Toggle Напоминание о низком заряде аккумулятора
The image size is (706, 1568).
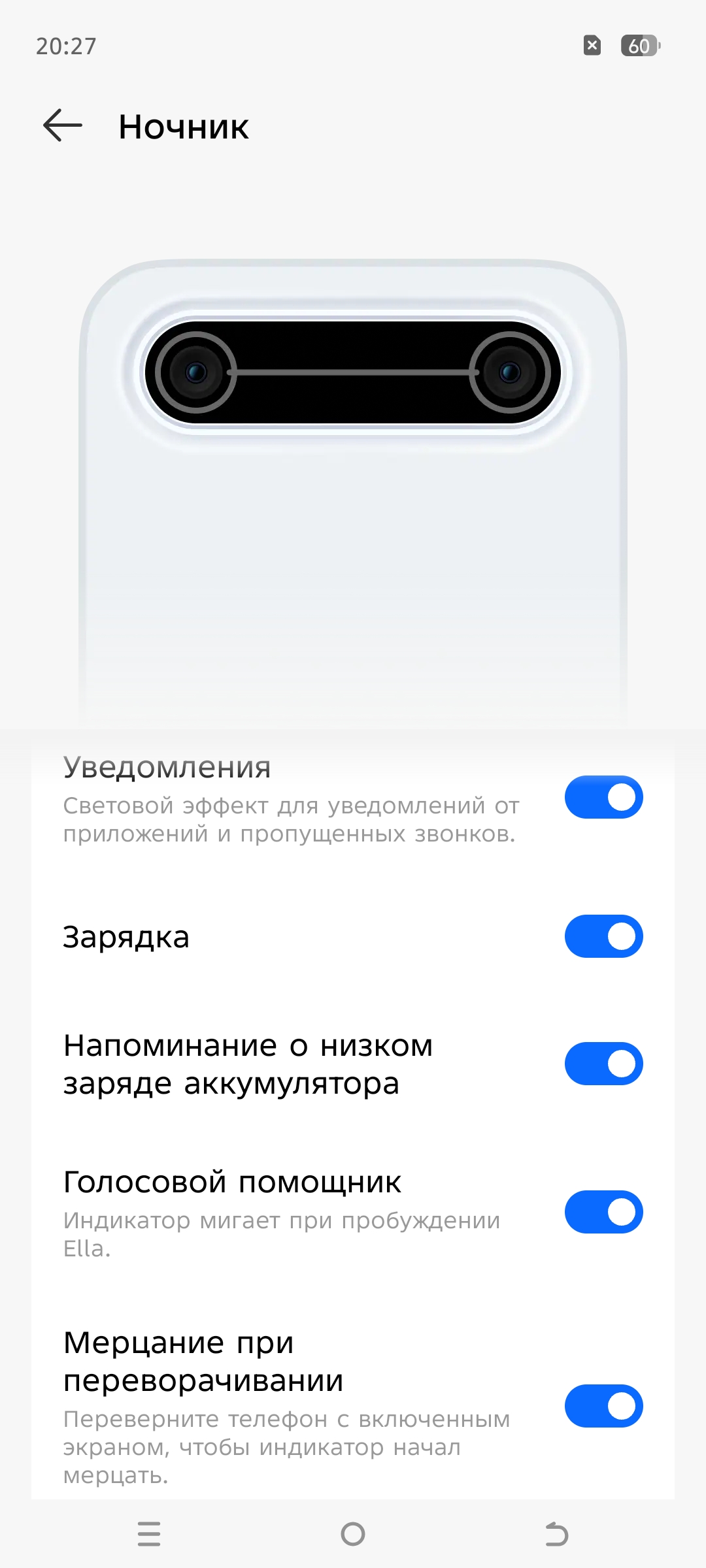point(603,1064)
